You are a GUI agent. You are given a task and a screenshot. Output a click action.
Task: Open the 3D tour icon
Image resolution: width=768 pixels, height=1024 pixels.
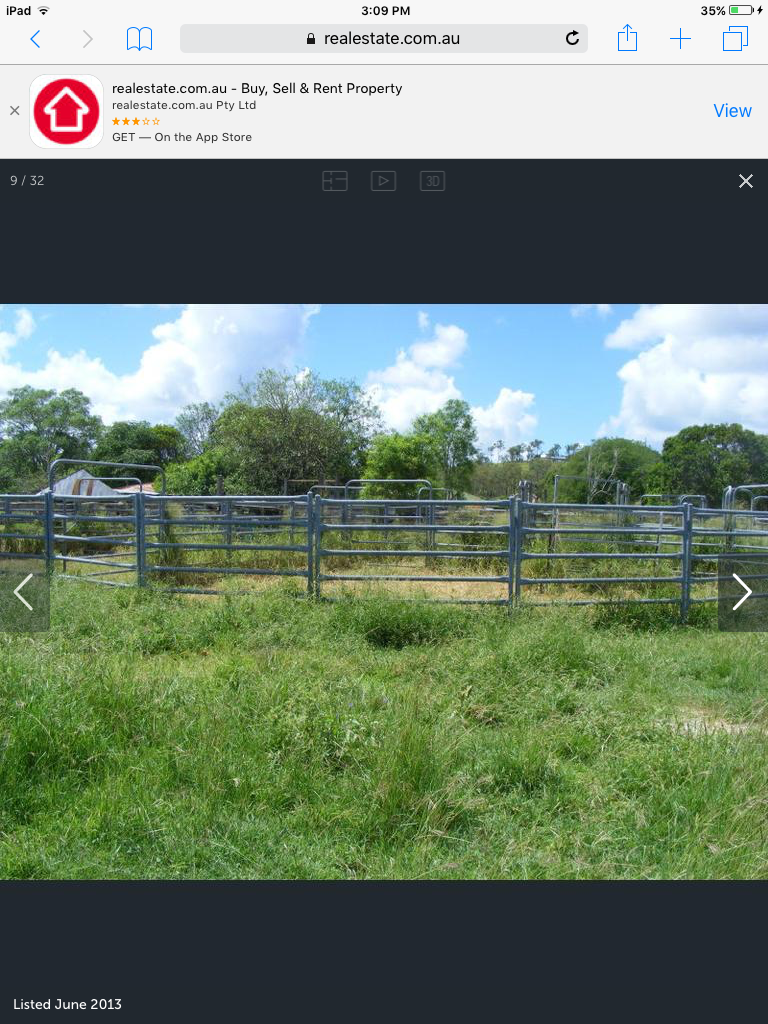tap(432, 181)
